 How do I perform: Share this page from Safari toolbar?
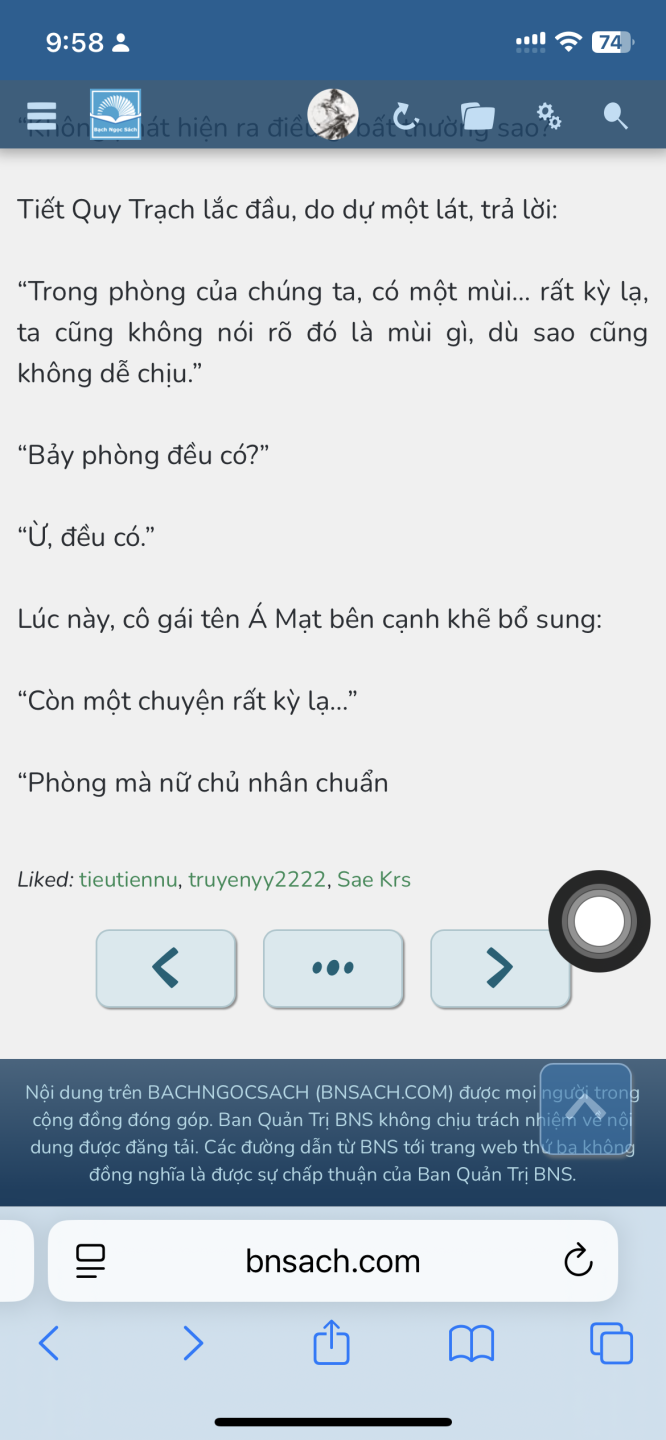(x=331, y=1343)
